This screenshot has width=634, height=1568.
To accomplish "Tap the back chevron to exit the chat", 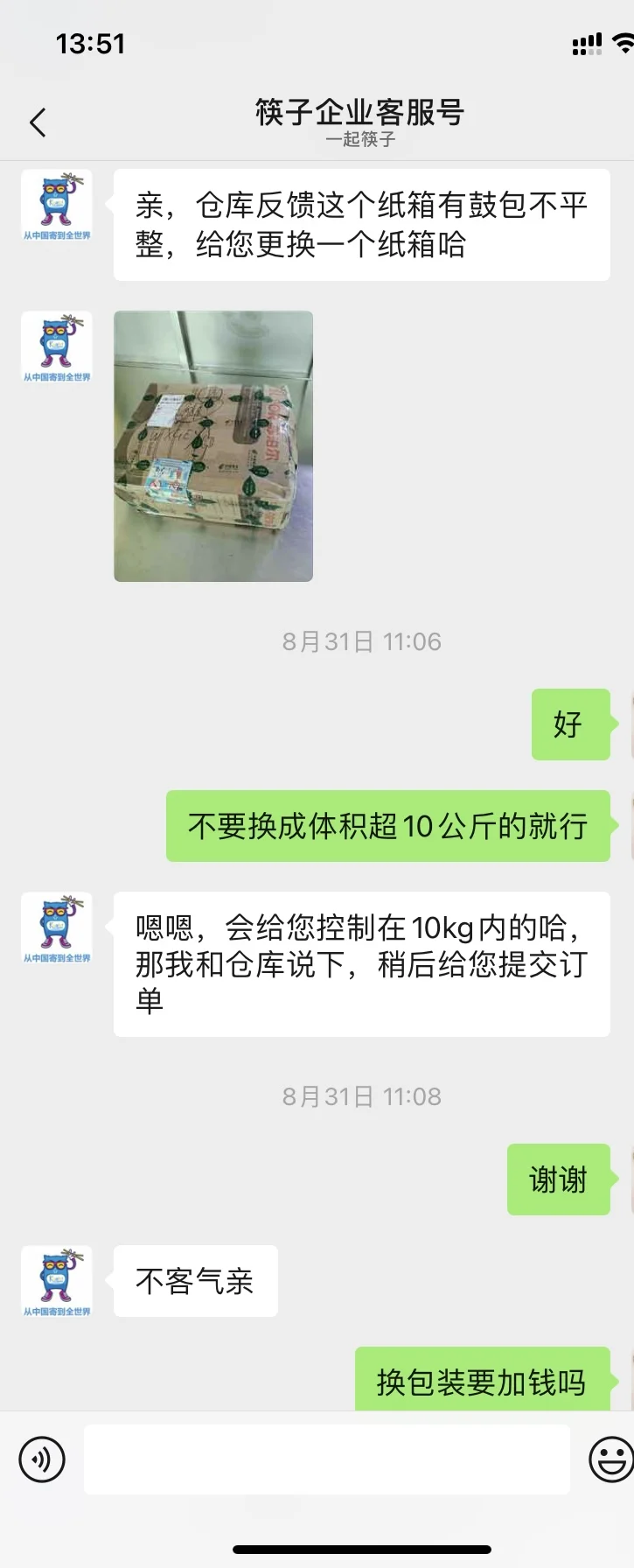I will click(x=37, y=122).
